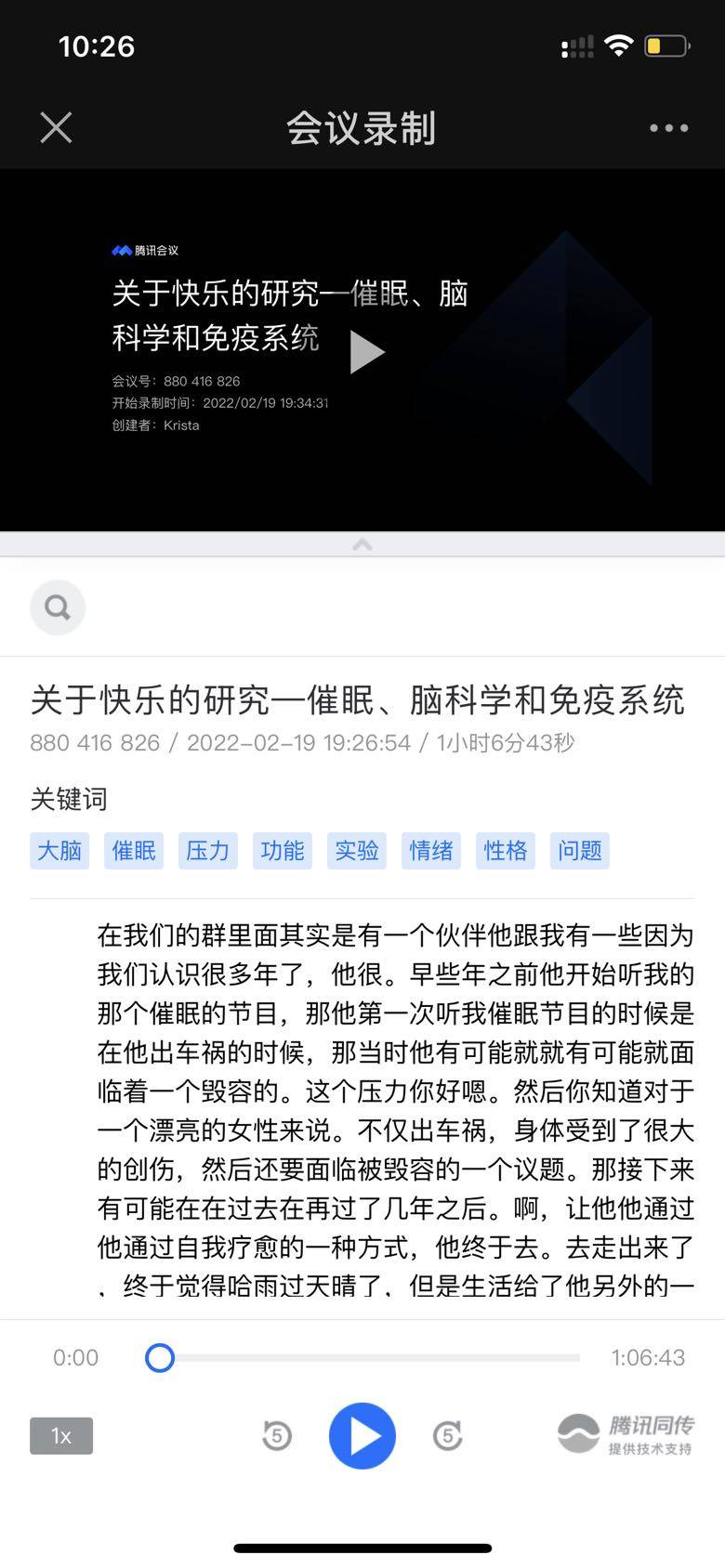725x1568 pixels.
Task: Select keyword chip 大脑
Action: click(59, 850)
